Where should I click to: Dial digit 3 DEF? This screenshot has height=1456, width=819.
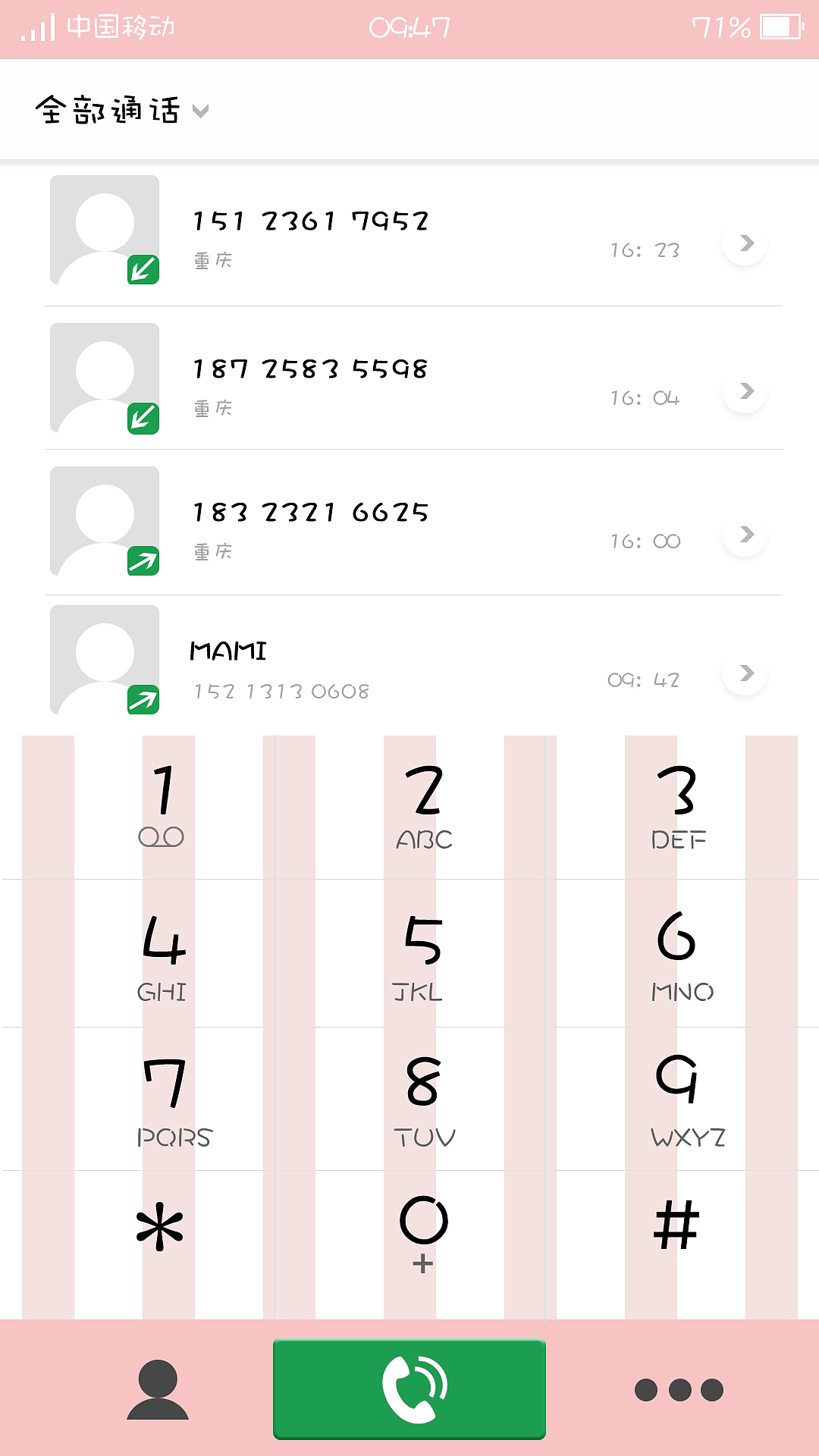click(677, 805)
